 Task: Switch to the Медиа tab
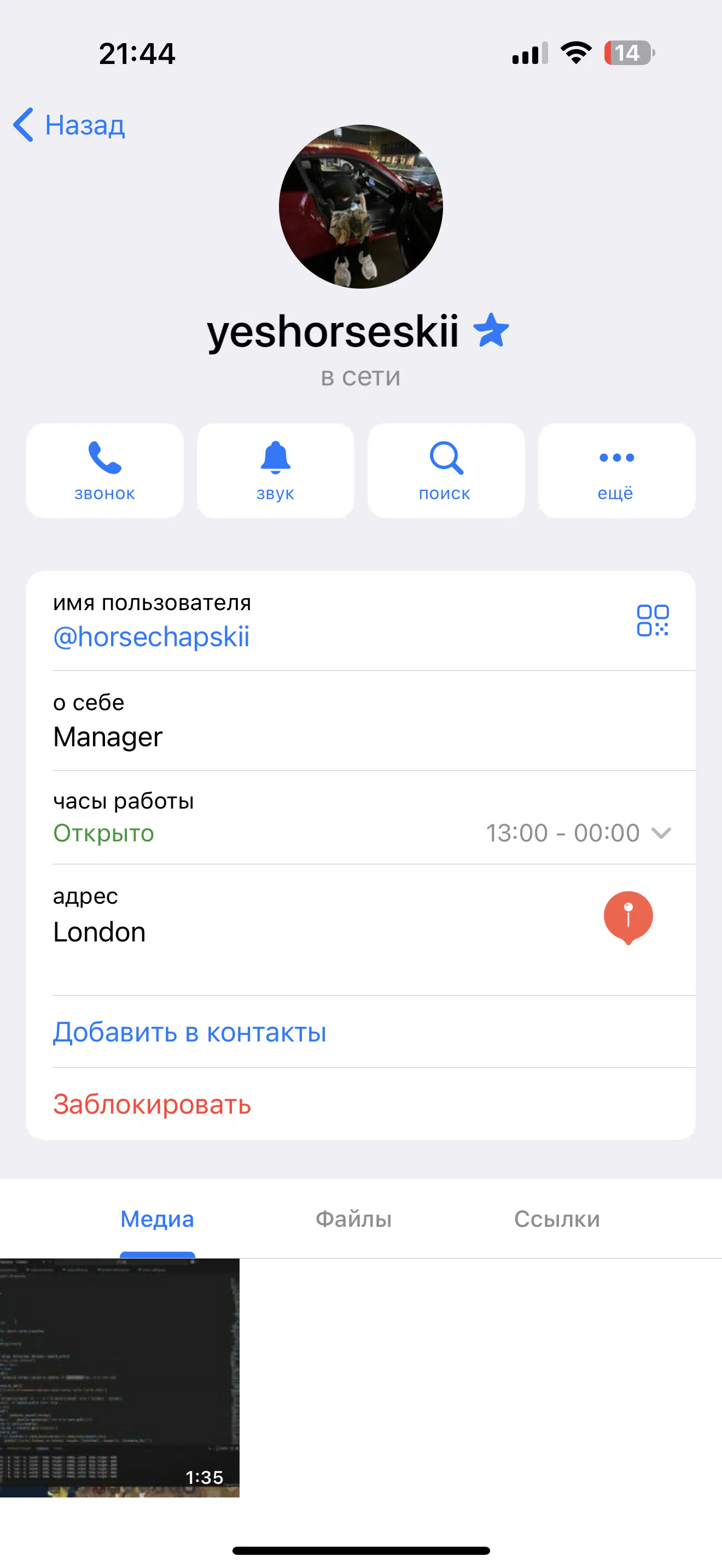[x=157, y=1219]
